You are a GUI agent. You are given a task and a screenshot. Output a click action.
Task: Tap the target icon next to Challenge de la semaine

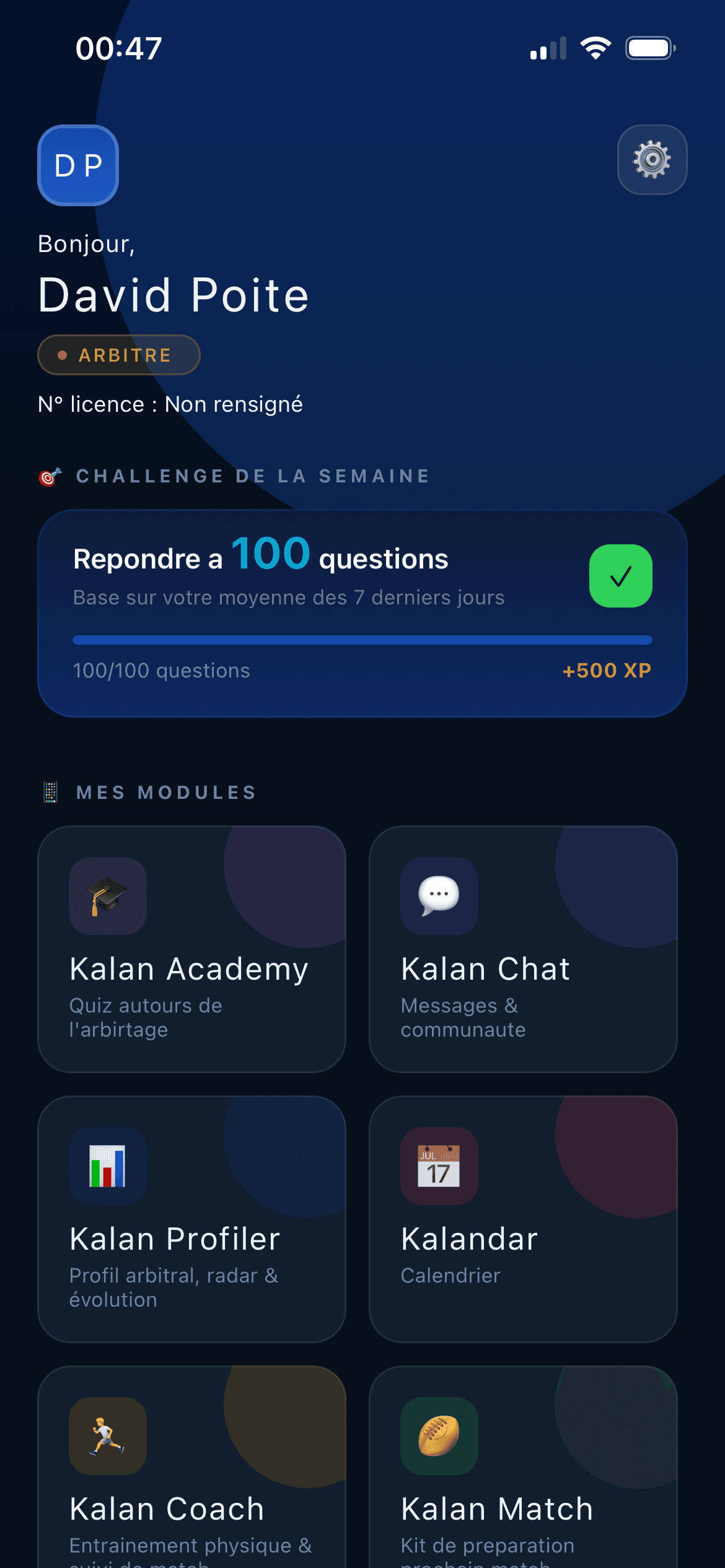(48, 476)
